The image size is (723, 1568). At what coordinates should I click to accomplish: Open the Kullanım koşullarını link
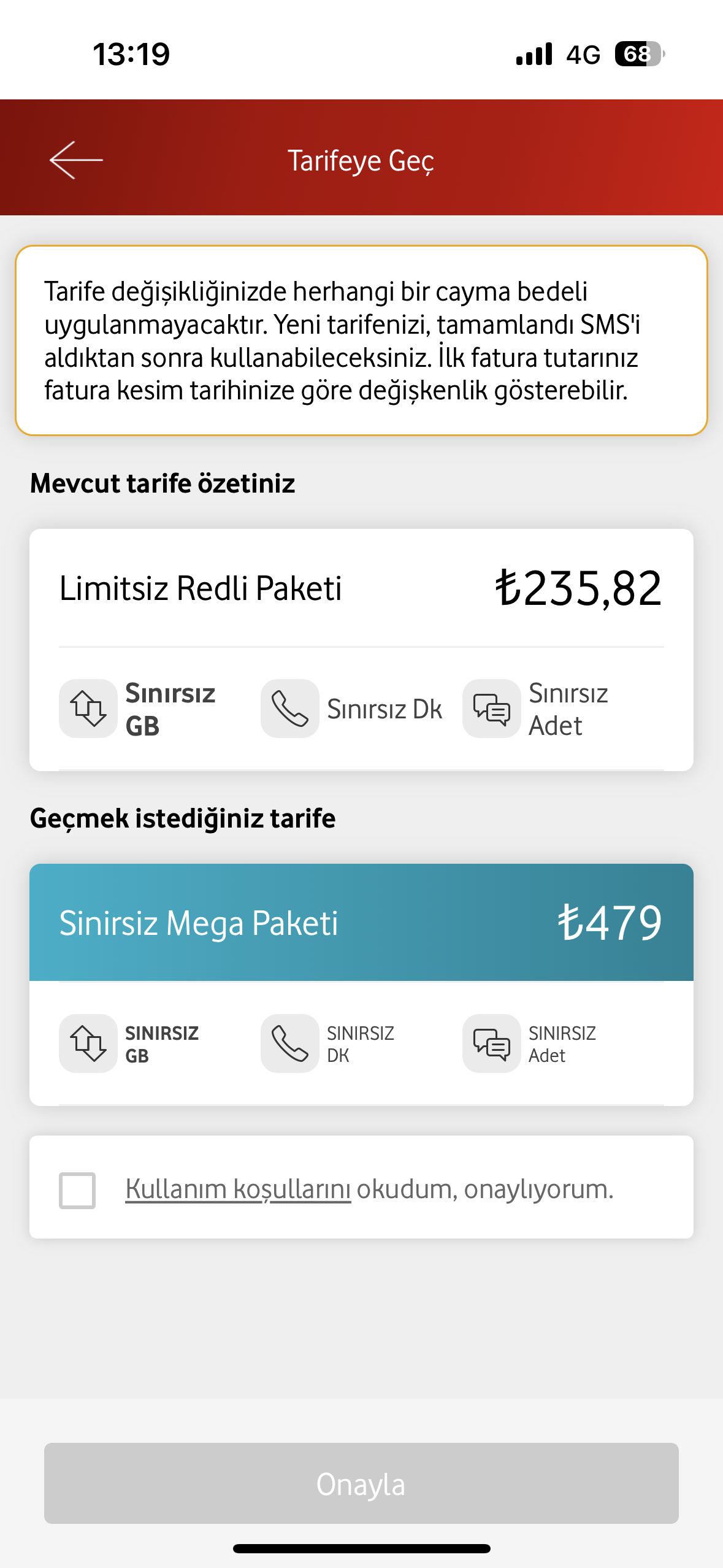coord(238,1189)
